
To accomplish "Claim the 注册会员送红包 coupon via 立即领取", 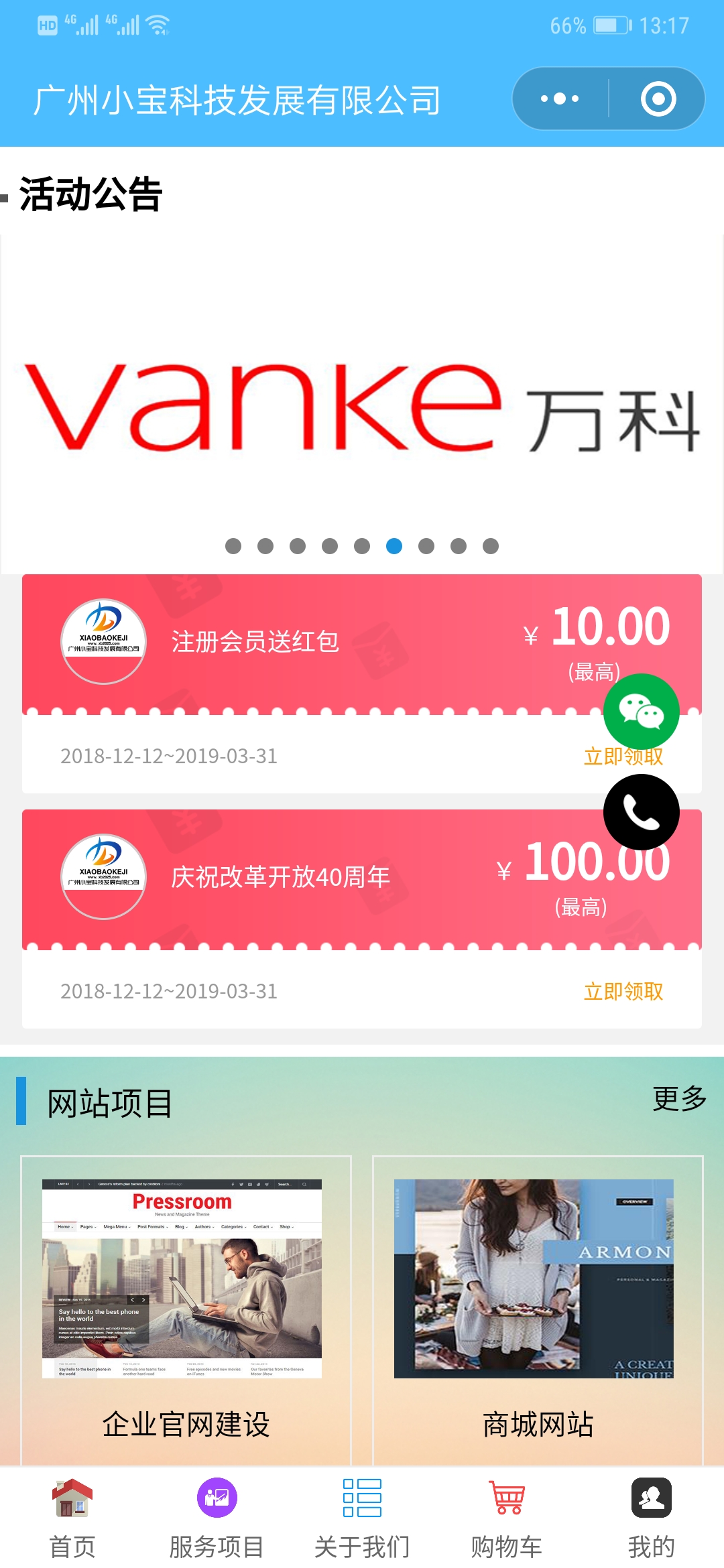I will [x=623, y=757].
